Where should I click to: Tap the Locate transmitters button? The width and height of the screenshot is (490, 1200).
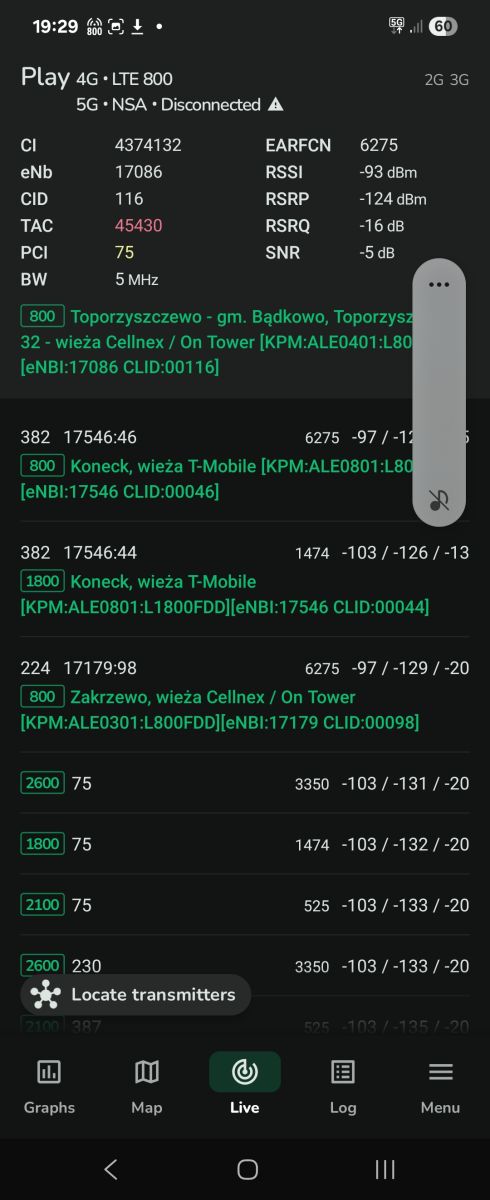coord(136,995)
